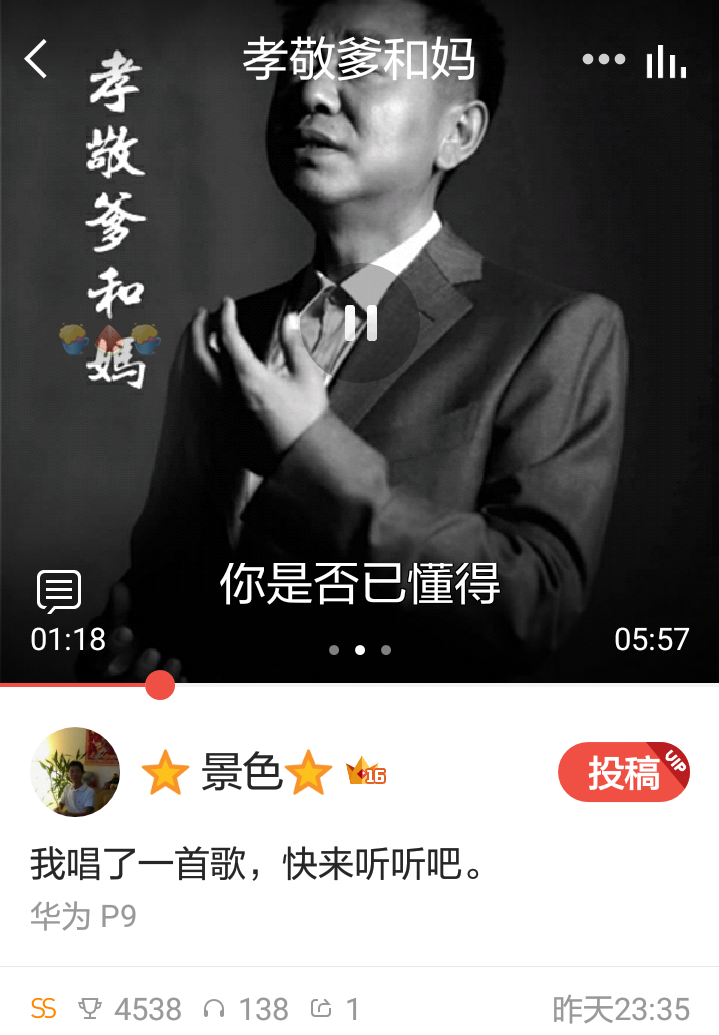Open 景色's profile avatar
This screenshot has width=719, height=1035.
pos(76,772)
